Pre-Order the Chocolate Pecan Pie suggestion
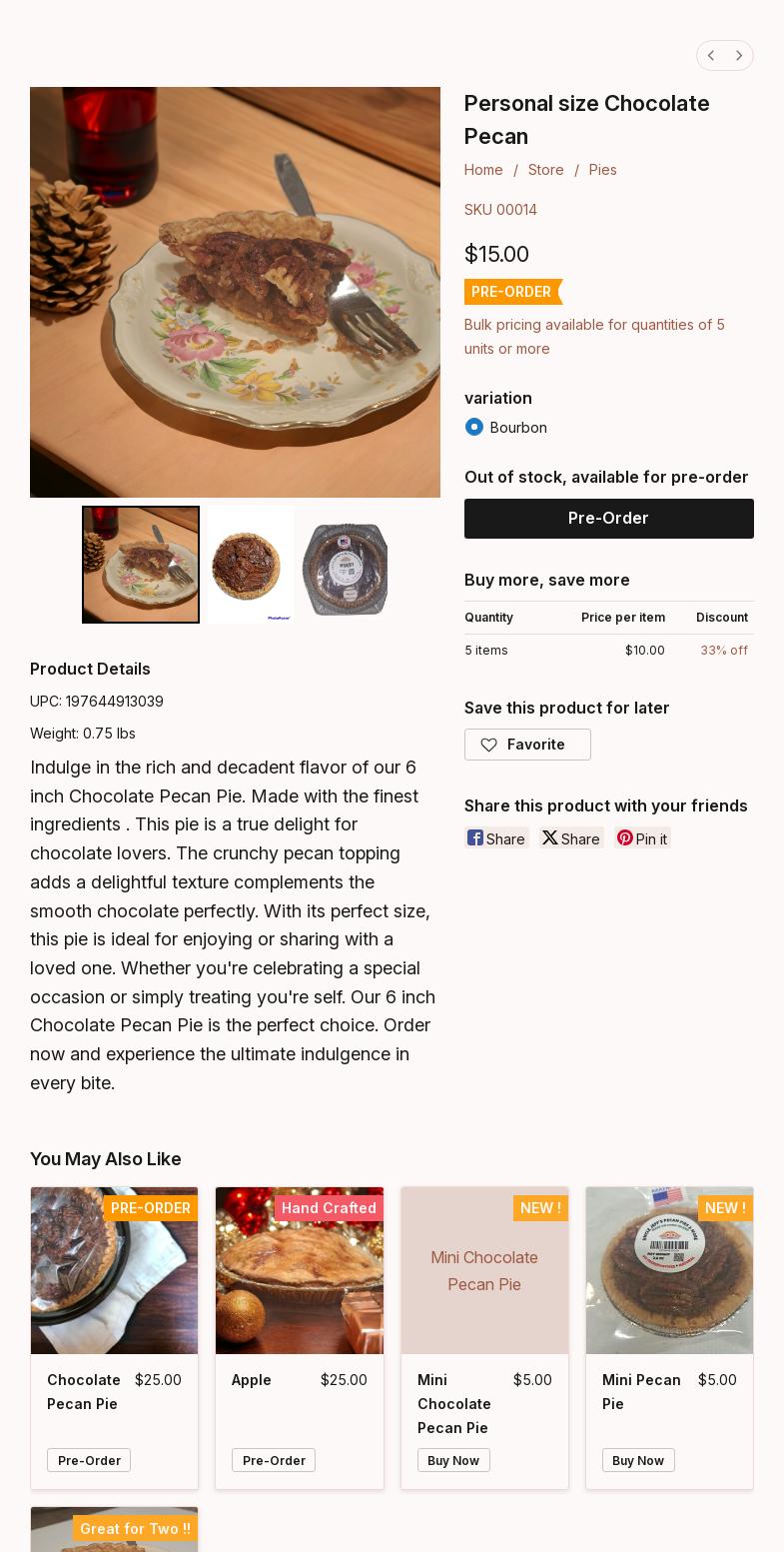This screenshot has height=1552, width=784. coord(89,1460)
